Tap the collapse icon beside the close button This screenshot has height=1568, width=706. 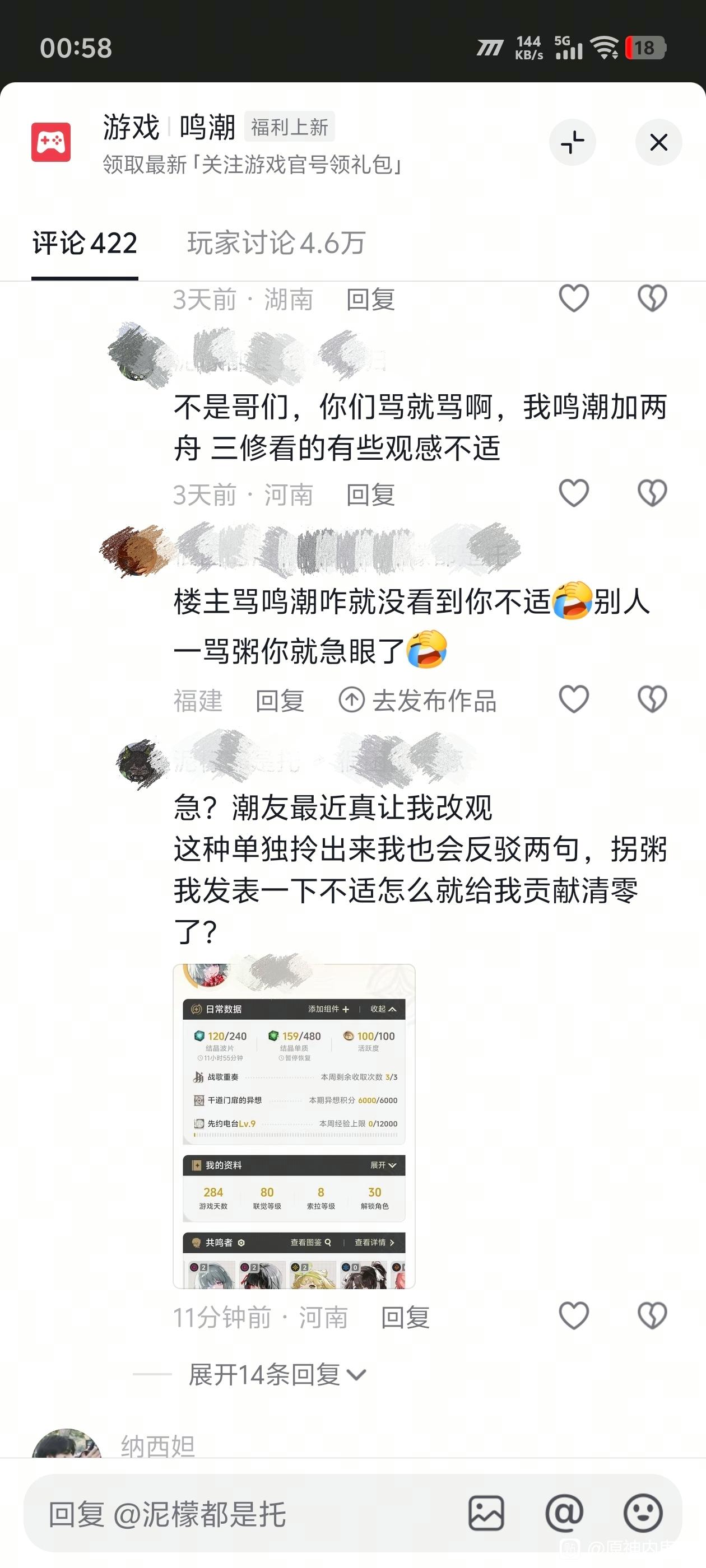click(x=573, y=142)
